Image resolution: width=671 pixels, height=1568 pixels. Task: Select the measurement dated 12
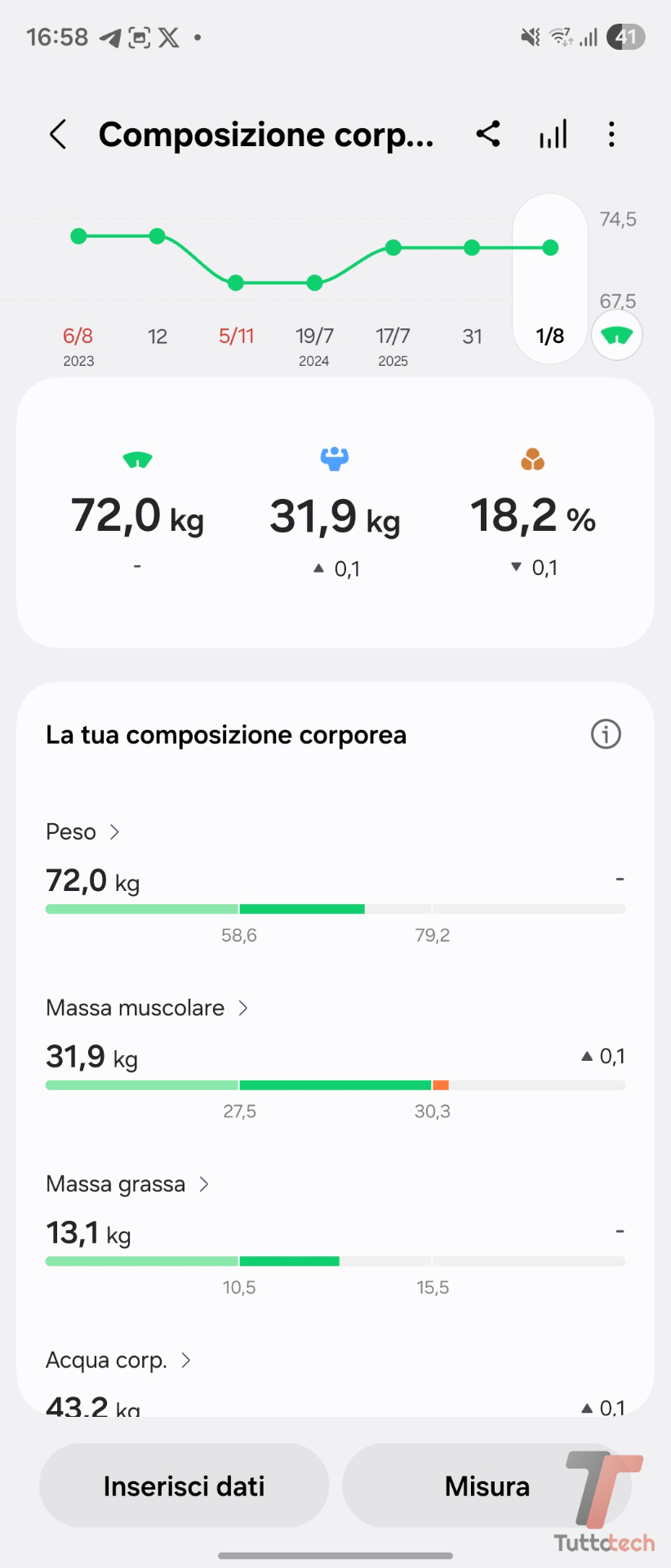tap(158, 336)
